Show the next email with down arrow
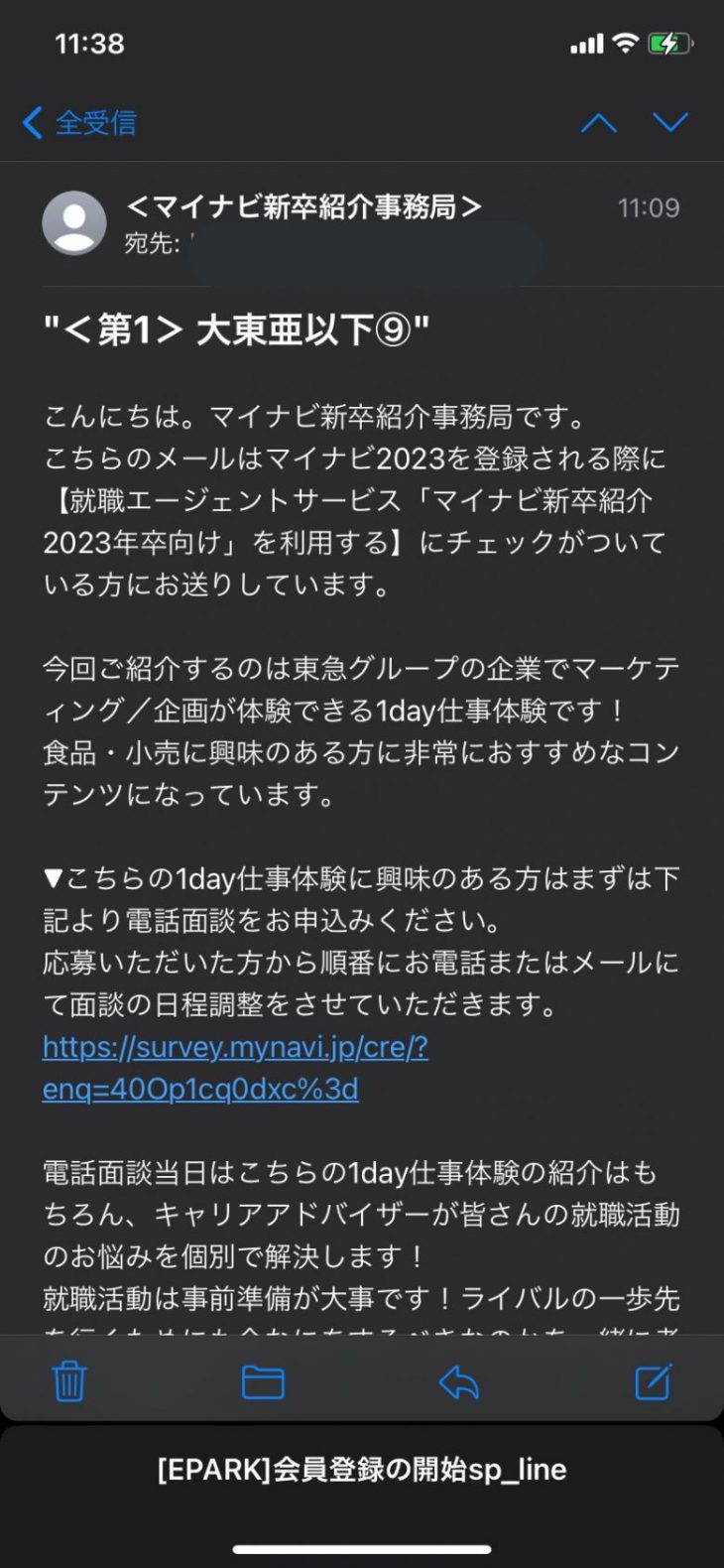Screen dimensions: 724x1568 670,123
